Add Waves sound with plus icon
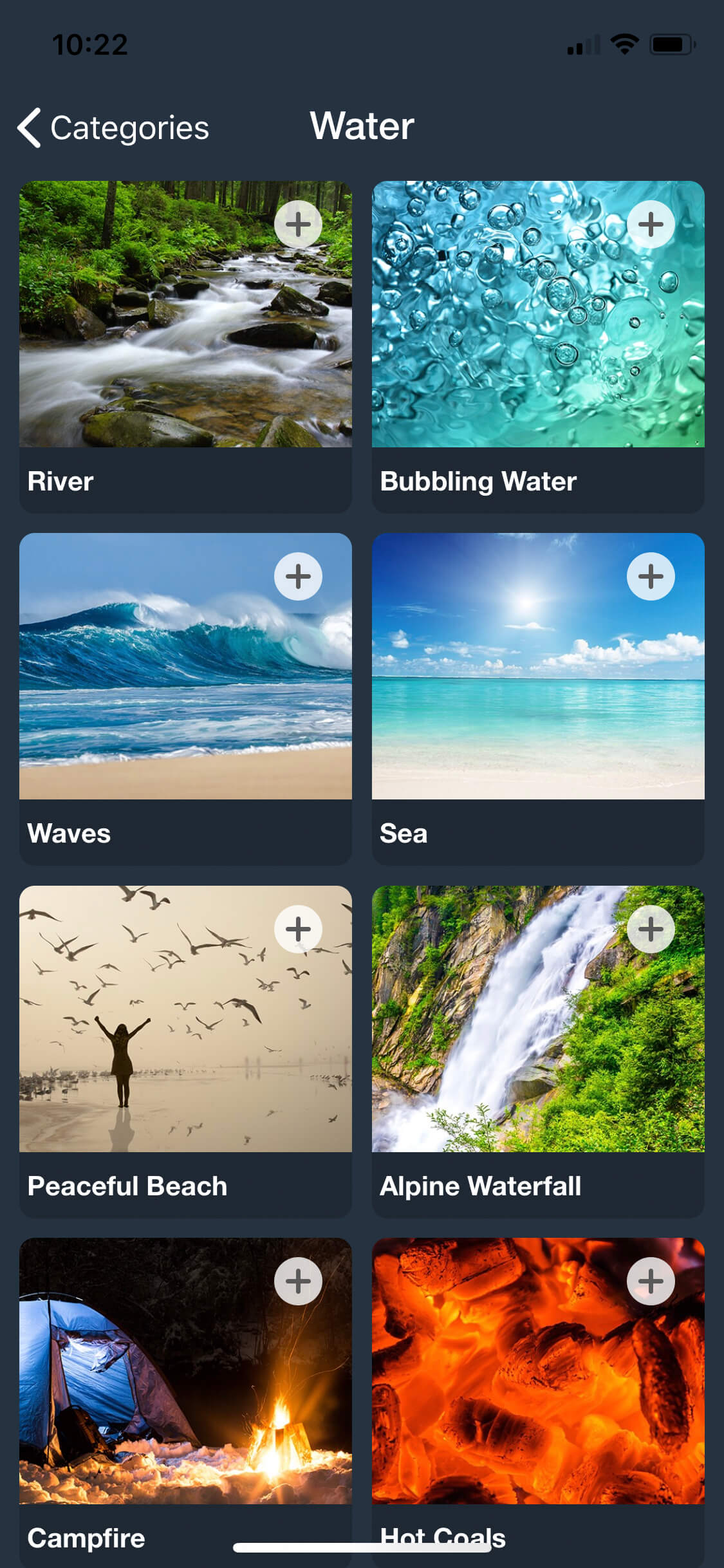 pos(298,576)
